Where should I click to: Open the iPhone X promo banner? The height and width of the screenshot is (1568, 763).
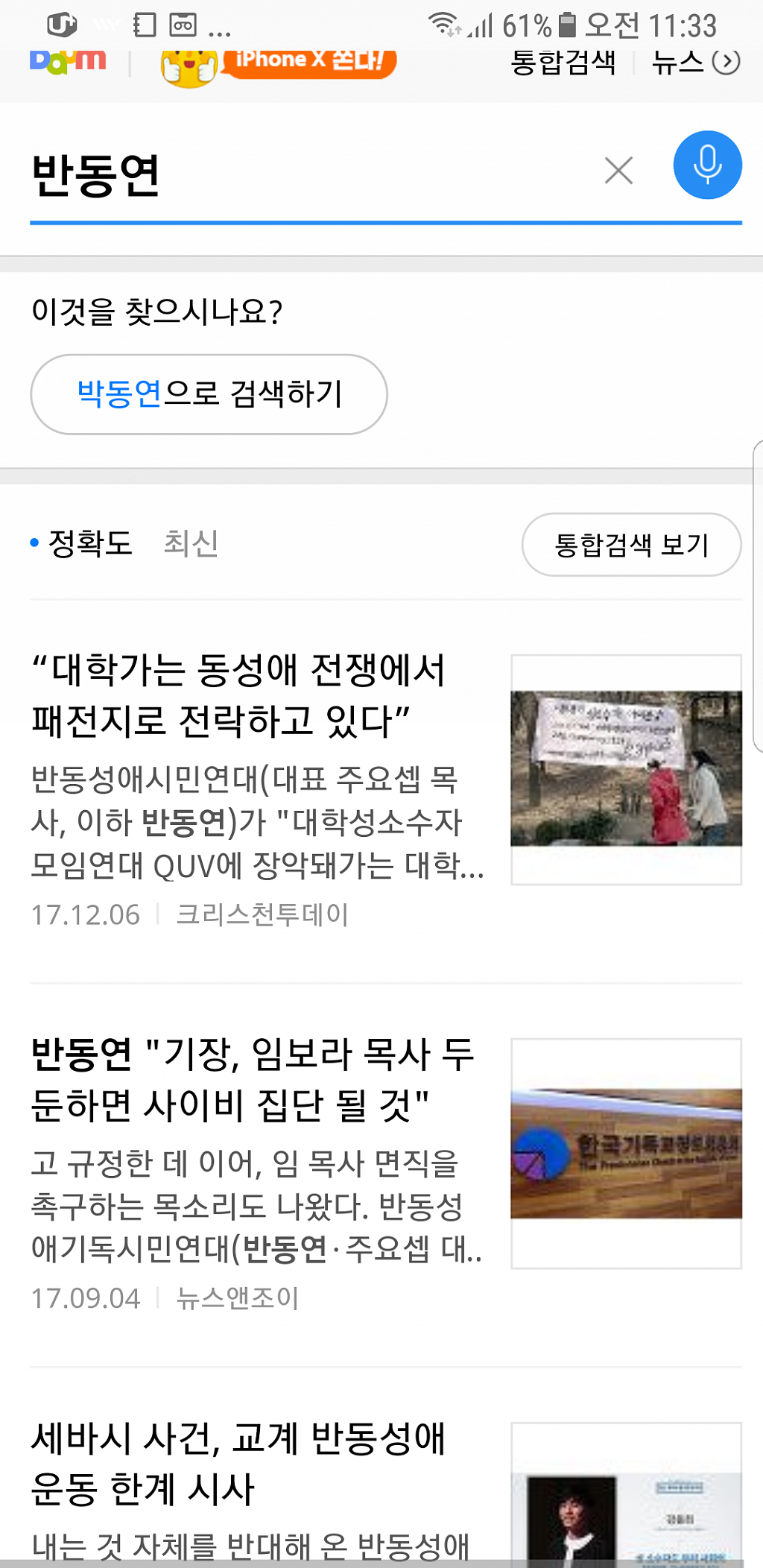(279, 63)
